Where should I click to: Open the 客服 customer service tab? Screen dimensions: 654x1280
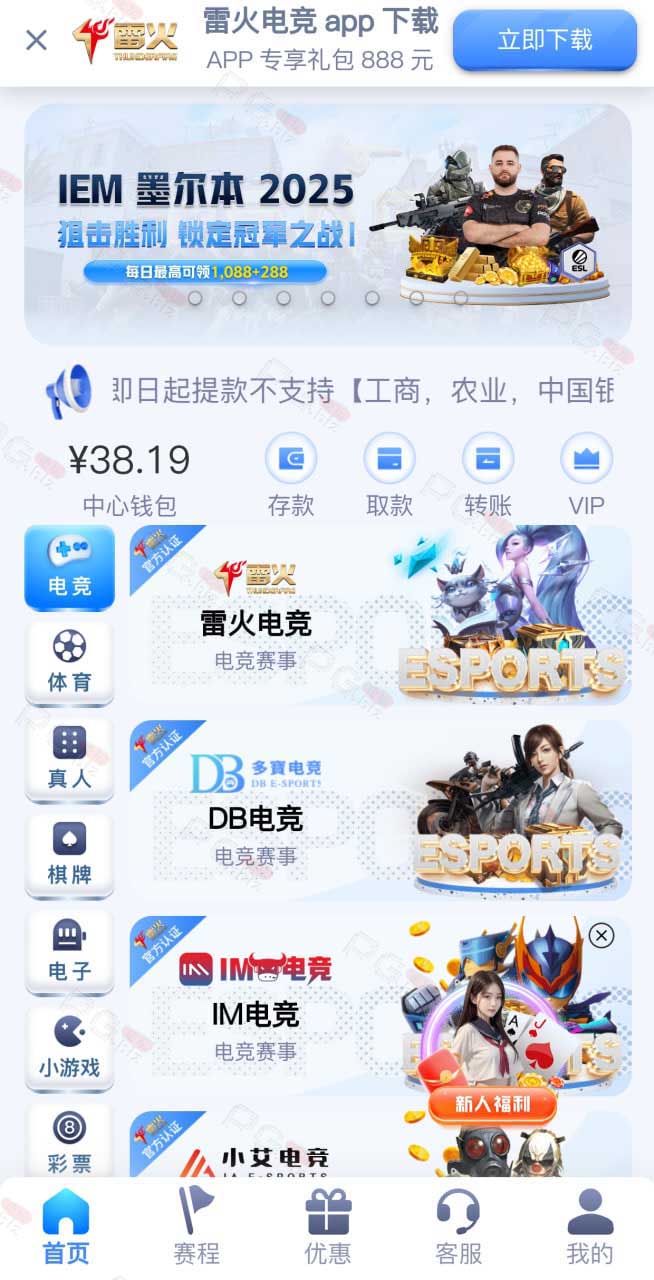point(459,1226)
